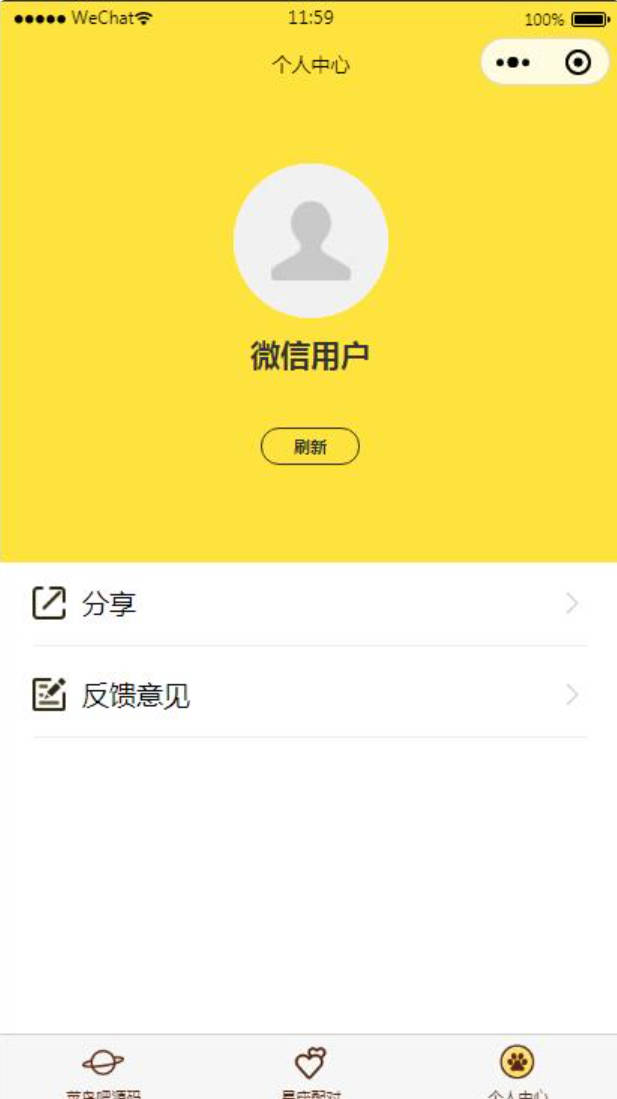Open the mini program overflow menu

tap(513, 62)
